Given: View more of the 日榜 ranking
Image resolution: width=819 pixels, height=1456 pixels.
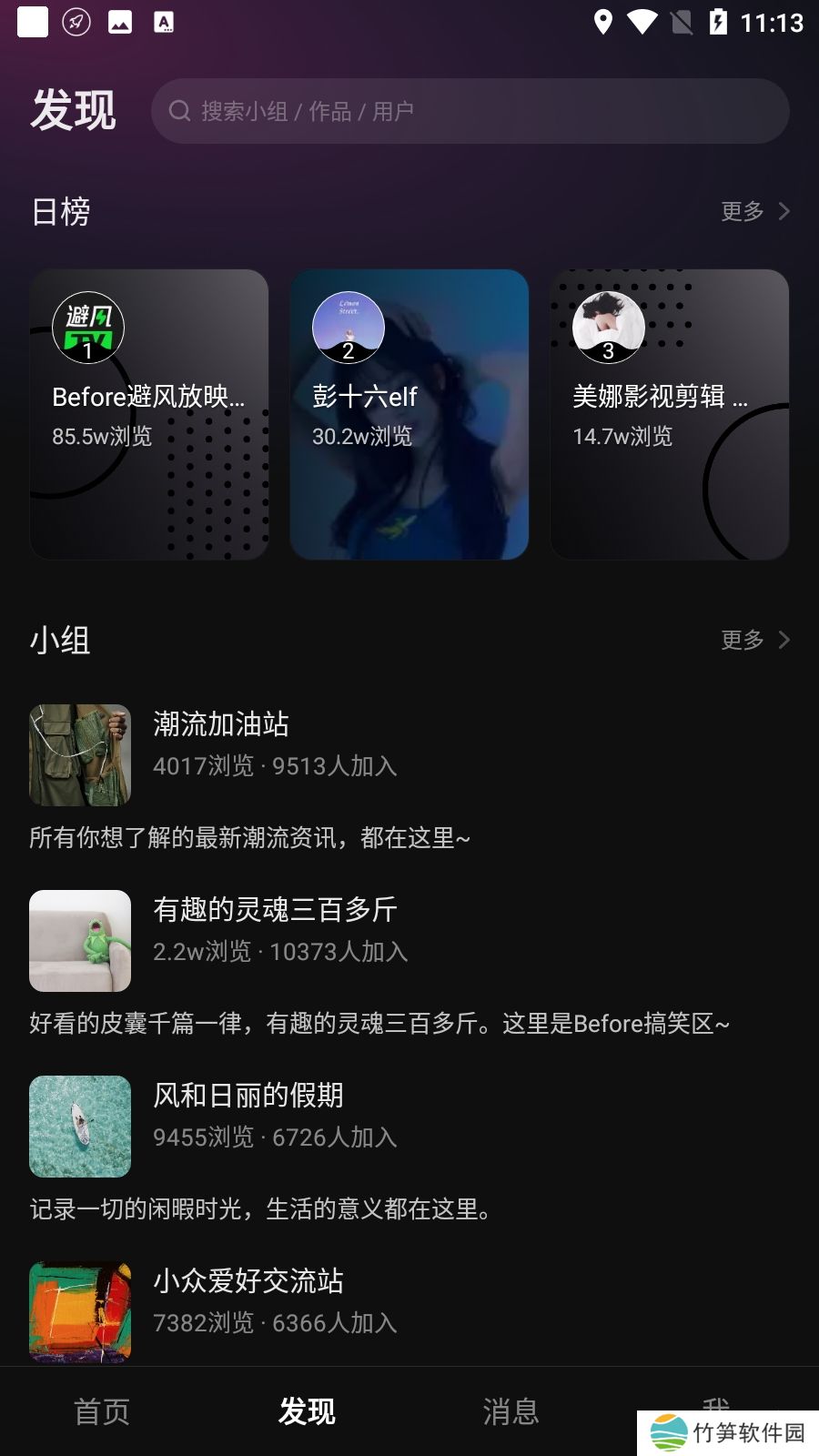Looking at the screenshot, I should pos(754,211).
